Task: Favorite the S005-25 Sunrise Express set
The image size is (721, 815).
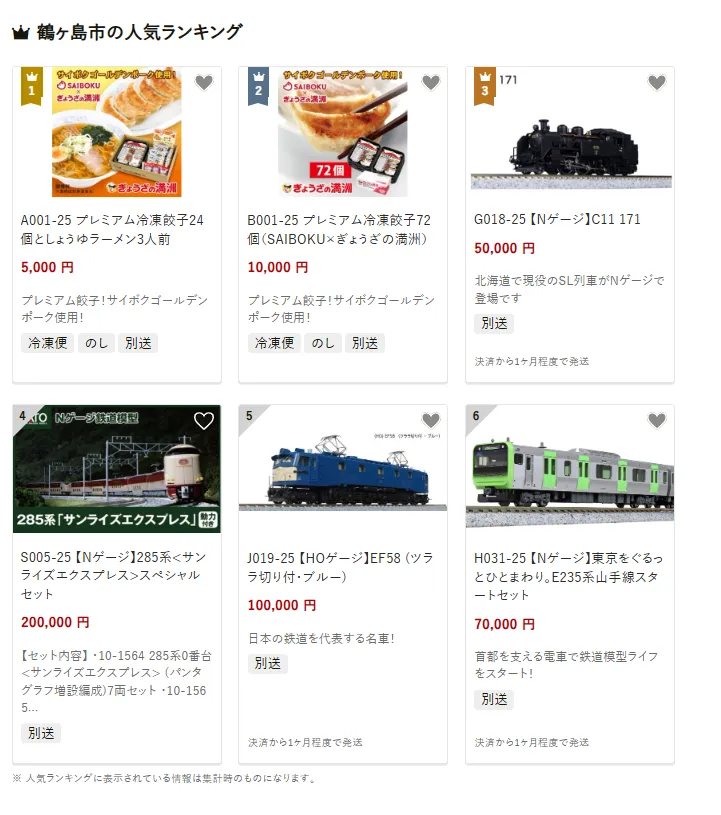Action: point(204,421)
